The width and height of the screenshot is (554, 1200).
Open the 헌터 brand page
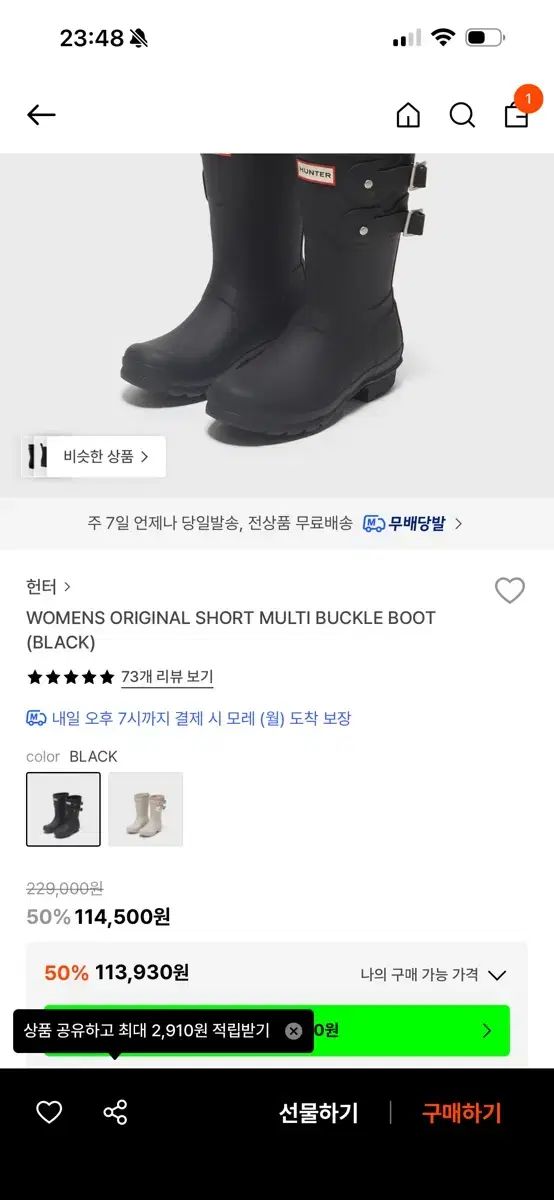[x=48, y=587]
